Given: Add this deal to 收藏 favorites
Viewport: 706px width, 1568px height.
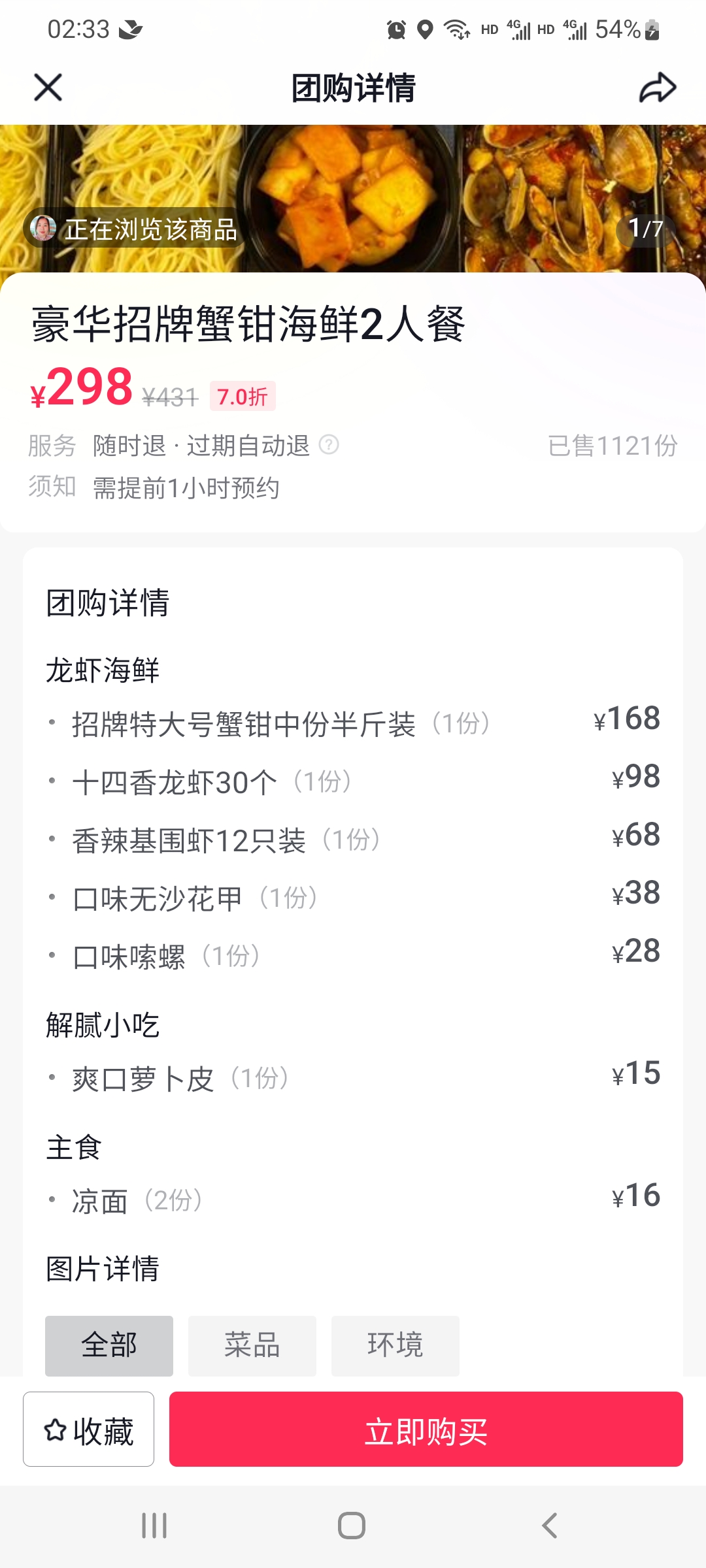Looking at the screenshot, I should click(x=89, y=1429).
